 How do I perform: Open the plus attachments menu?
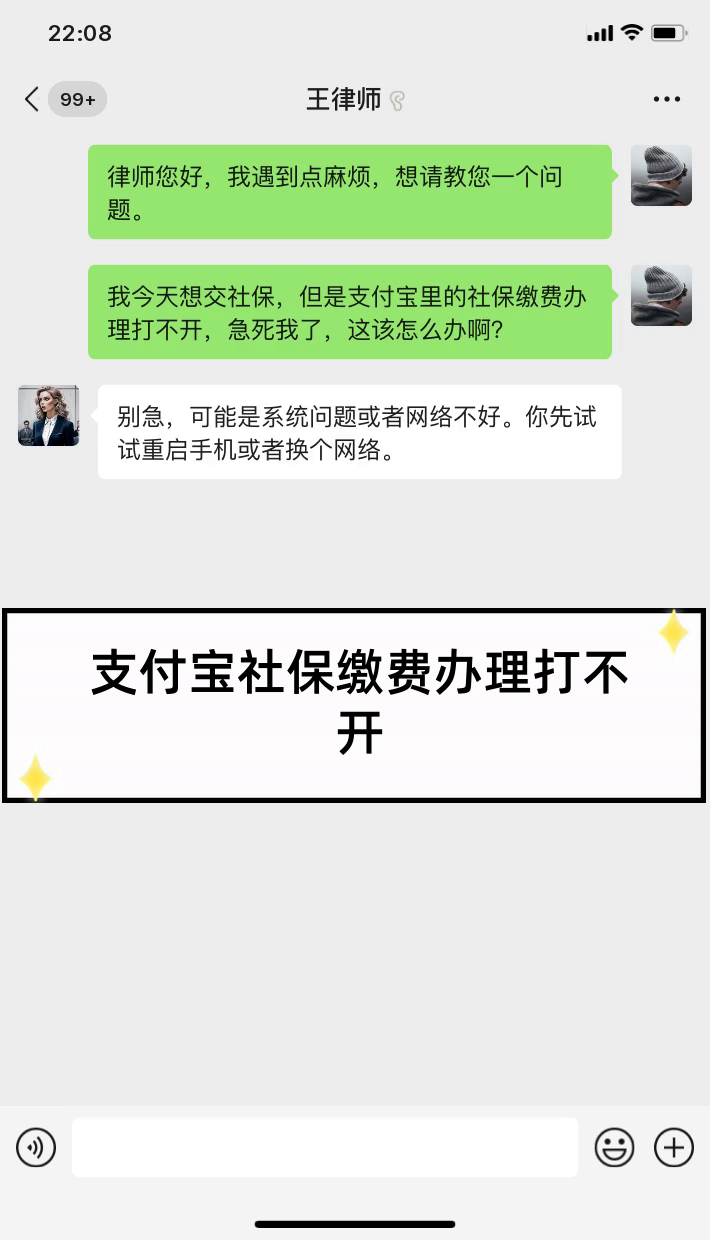674,1147
